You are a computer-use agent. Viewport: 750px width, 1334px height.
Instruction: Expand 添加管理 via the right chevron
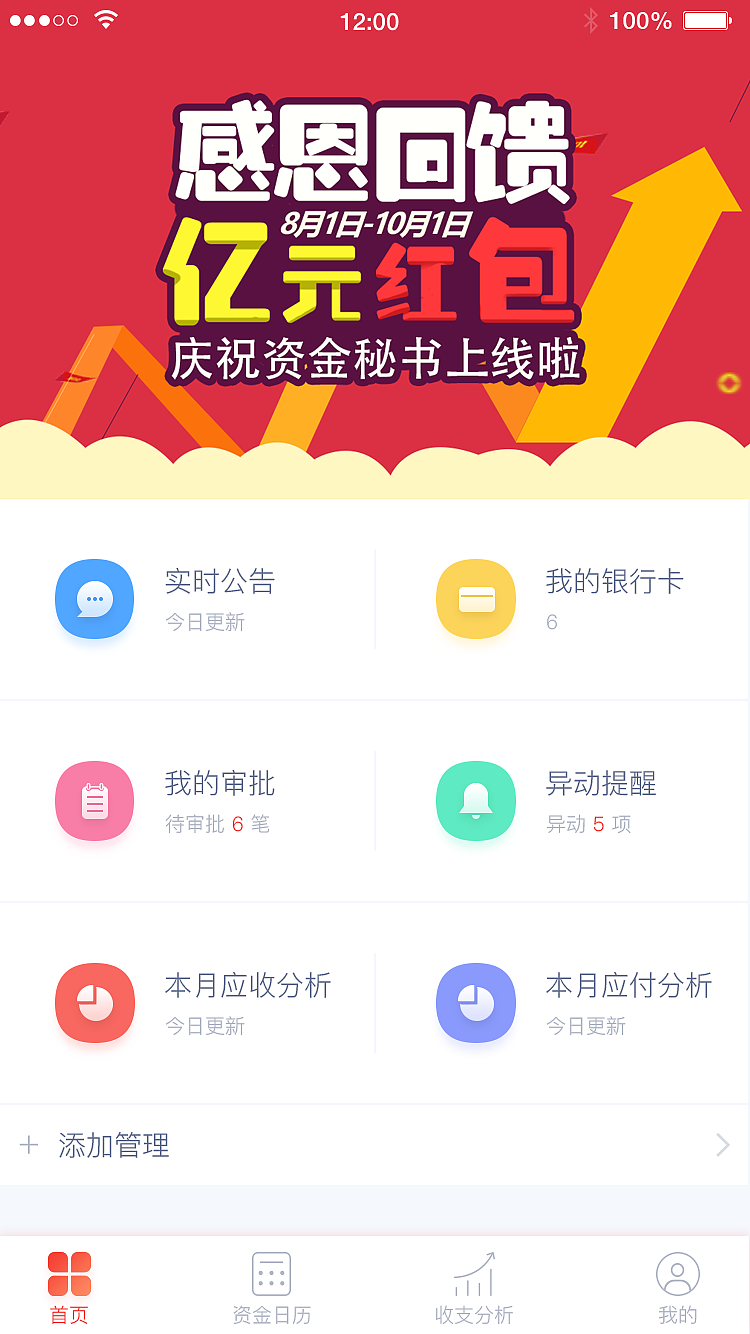pyautogui.click(x=723, y=1145)
